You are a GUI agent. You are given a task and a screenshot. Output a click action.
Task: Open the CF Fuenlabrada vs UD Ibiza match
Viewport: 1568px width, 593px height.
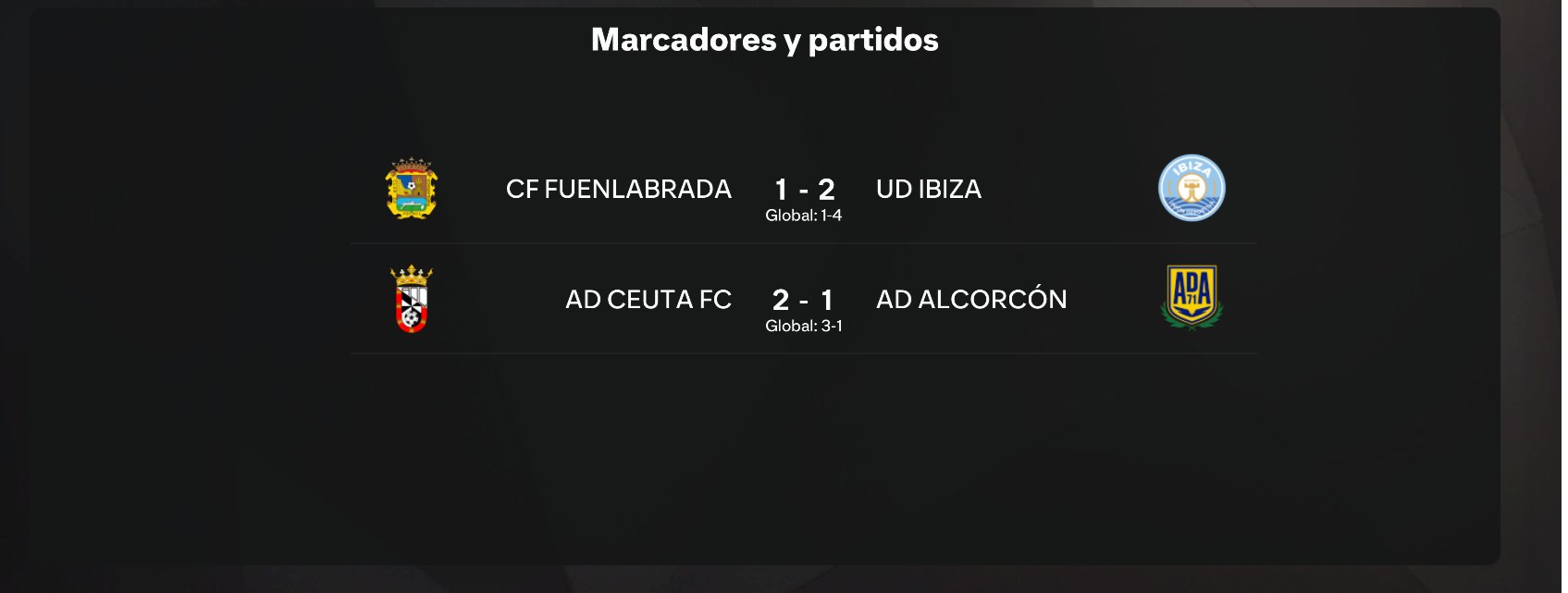[803, 190]
